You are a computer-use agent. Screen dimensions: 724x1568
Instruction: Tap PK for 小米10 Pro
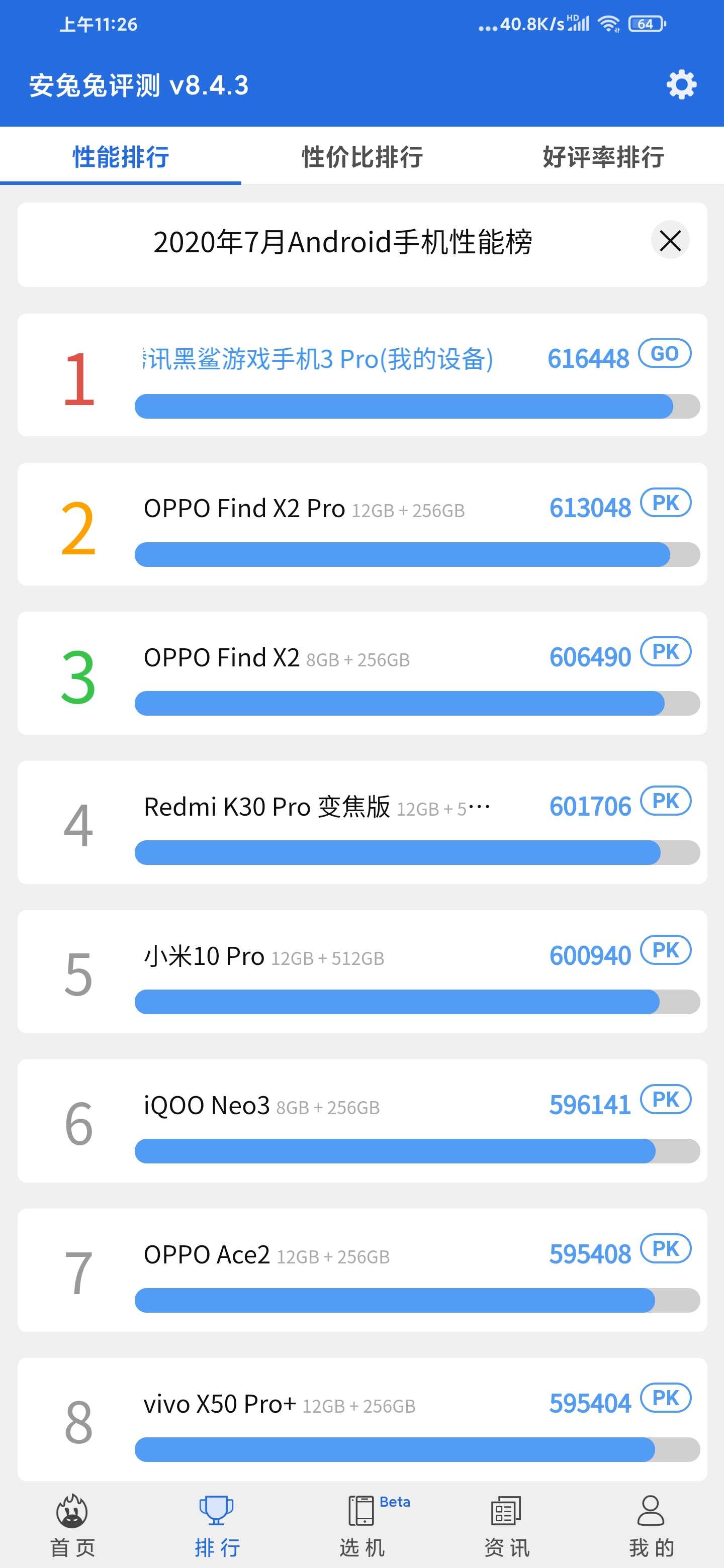click(666, 950)
